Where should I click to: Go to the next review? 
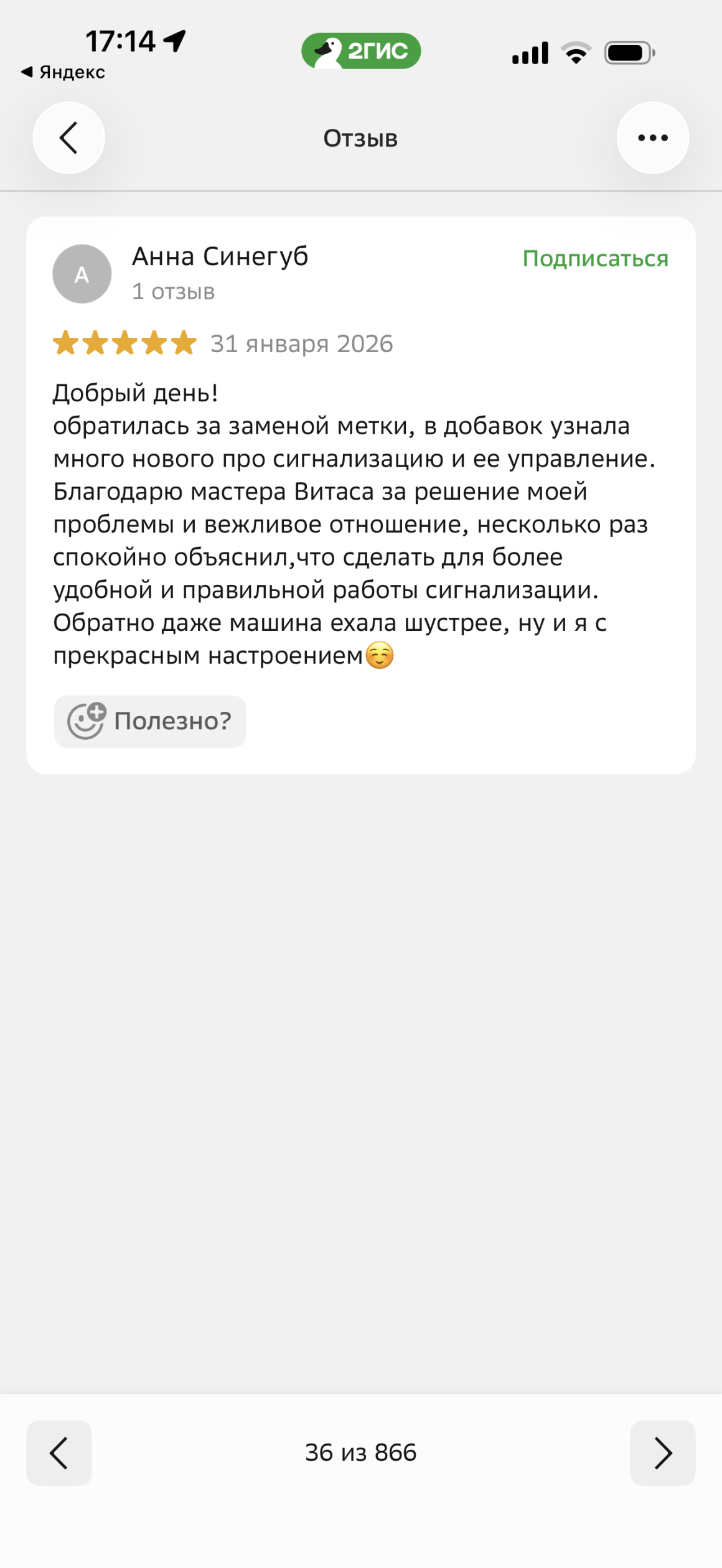tap(662, 1453)
